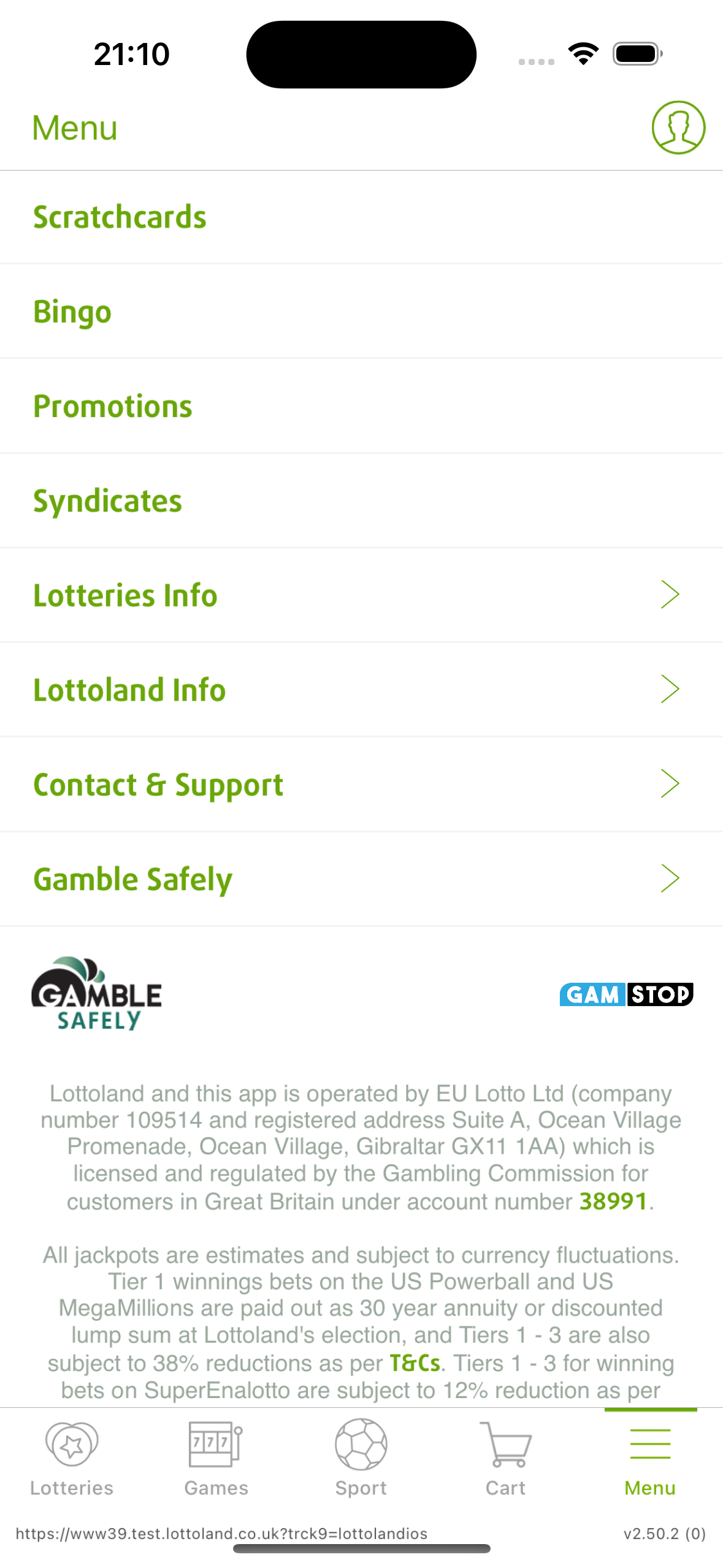Tap the GamStop logo link
Image resolution: width=723 pixels, height=1568 pixels.
pyautogui.click(x=626, y=994)
